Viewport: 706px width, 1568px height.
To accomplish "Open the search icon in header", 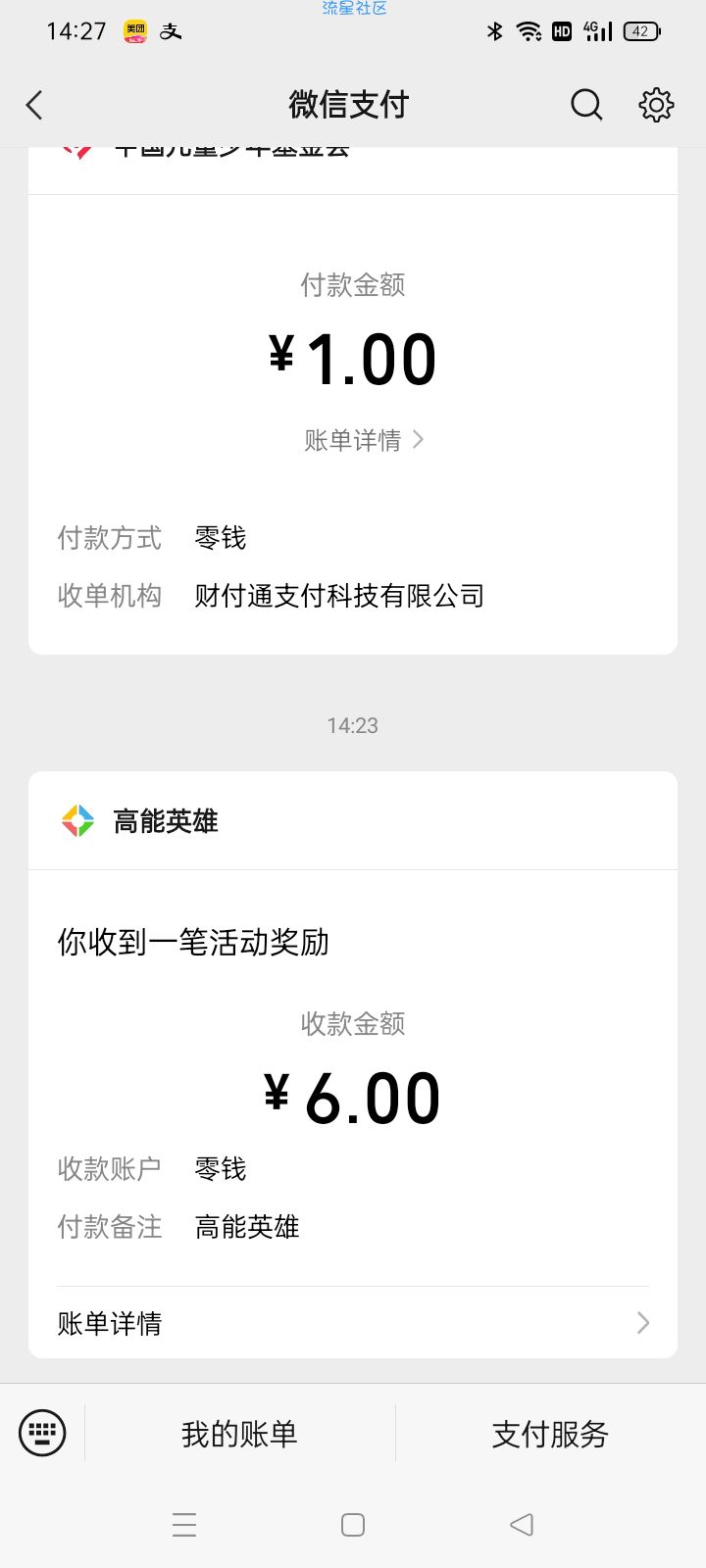I will (x=586, y=104).
